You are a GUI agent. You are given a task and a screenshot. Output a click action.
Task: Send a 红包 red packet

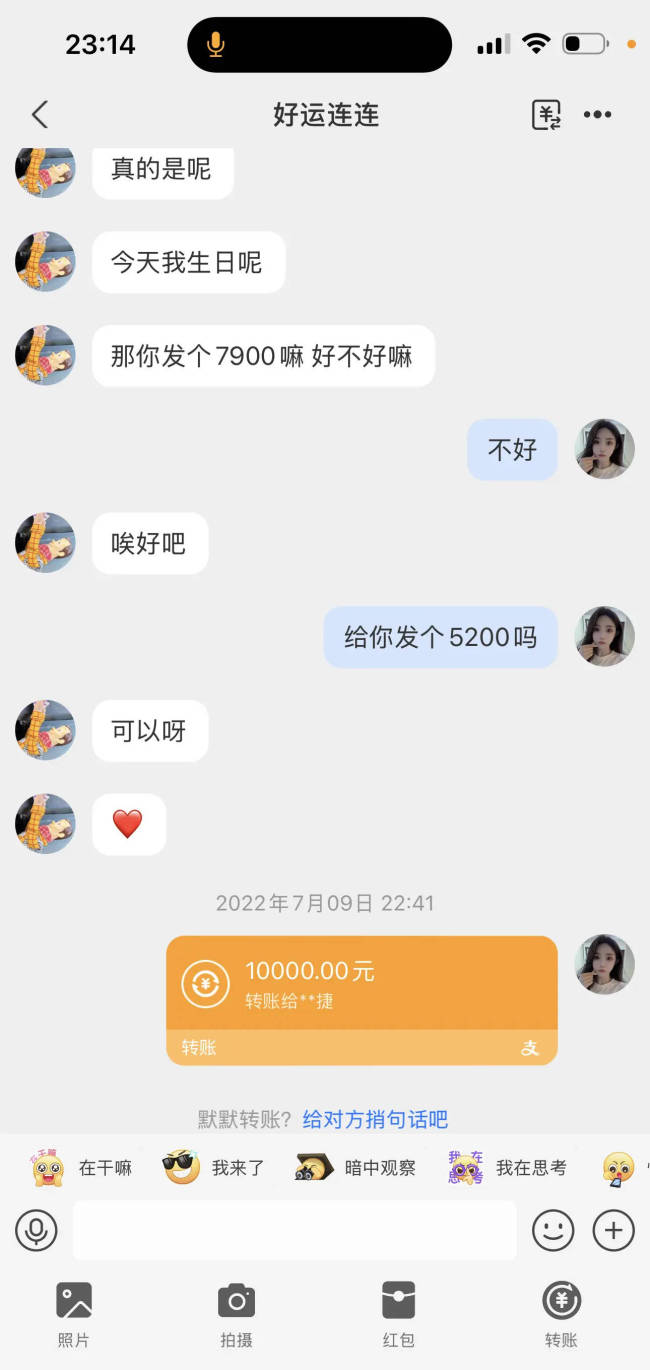(x=398, y=1312)
